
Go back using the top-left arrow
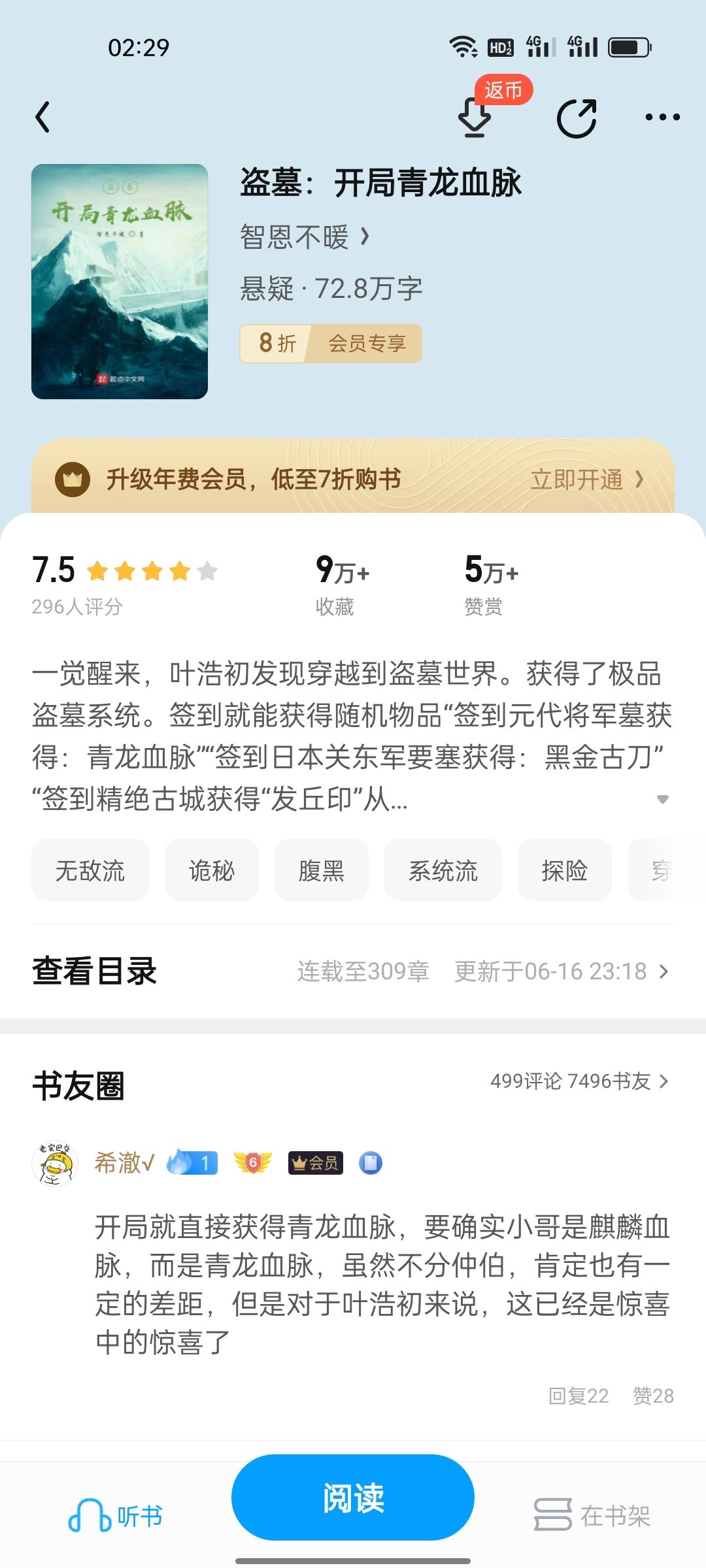(x=43, y=118)
